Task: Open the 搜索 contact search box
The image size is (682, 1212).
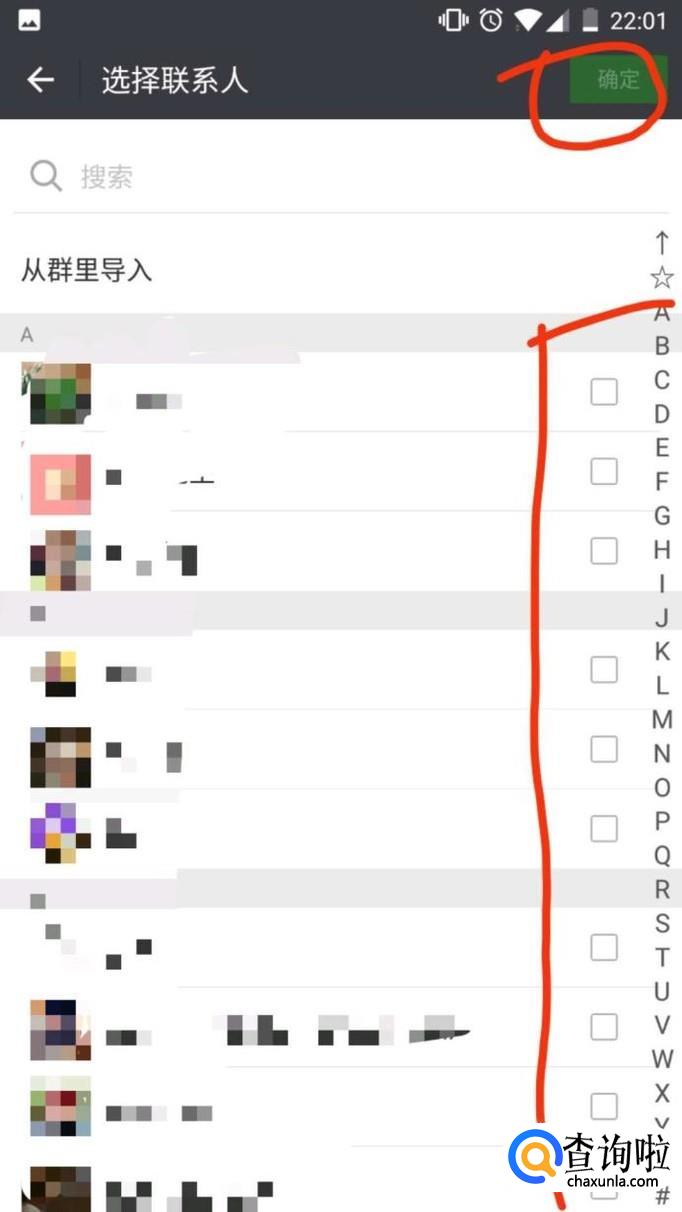Action: [x=300, y=177]
